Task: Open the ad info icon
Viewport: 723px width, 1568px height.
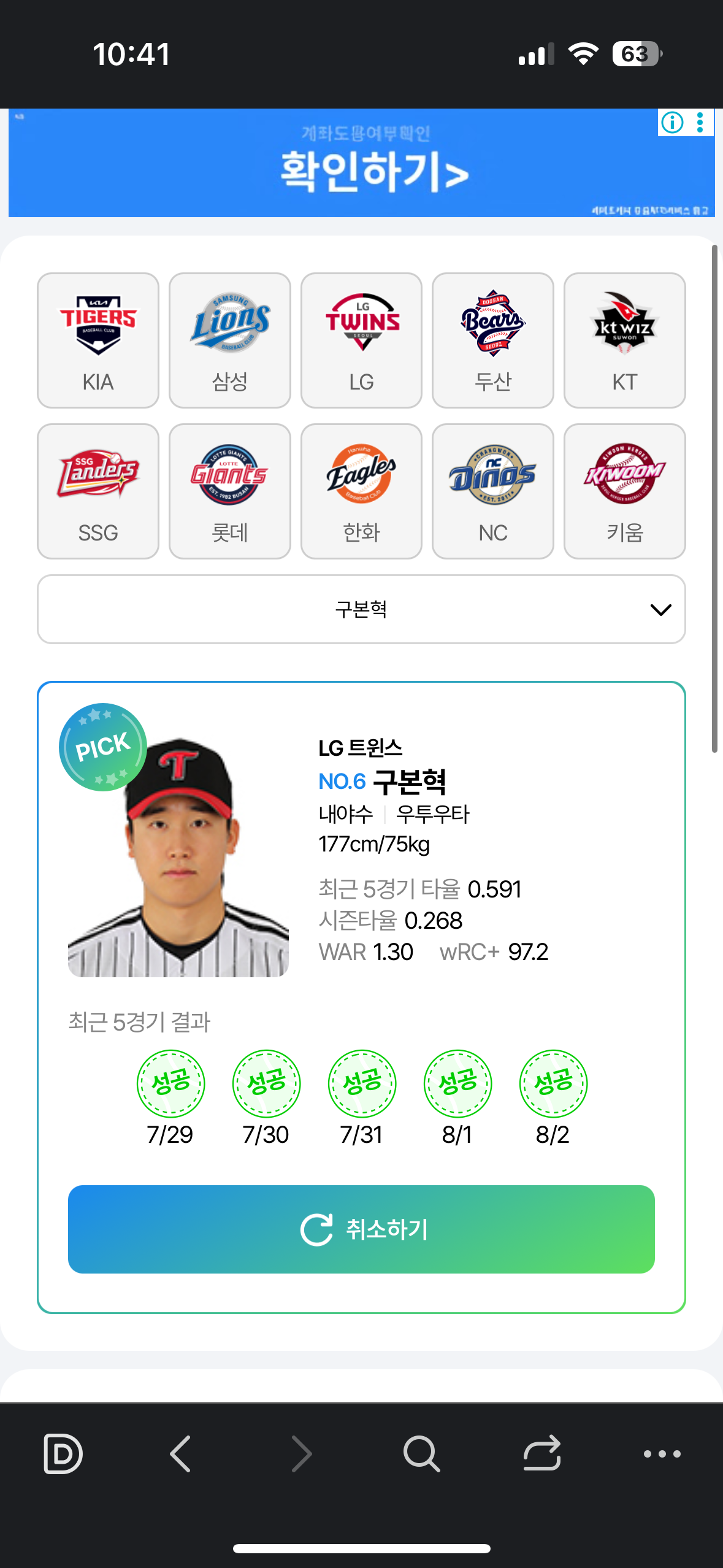Action: [672, 123]
